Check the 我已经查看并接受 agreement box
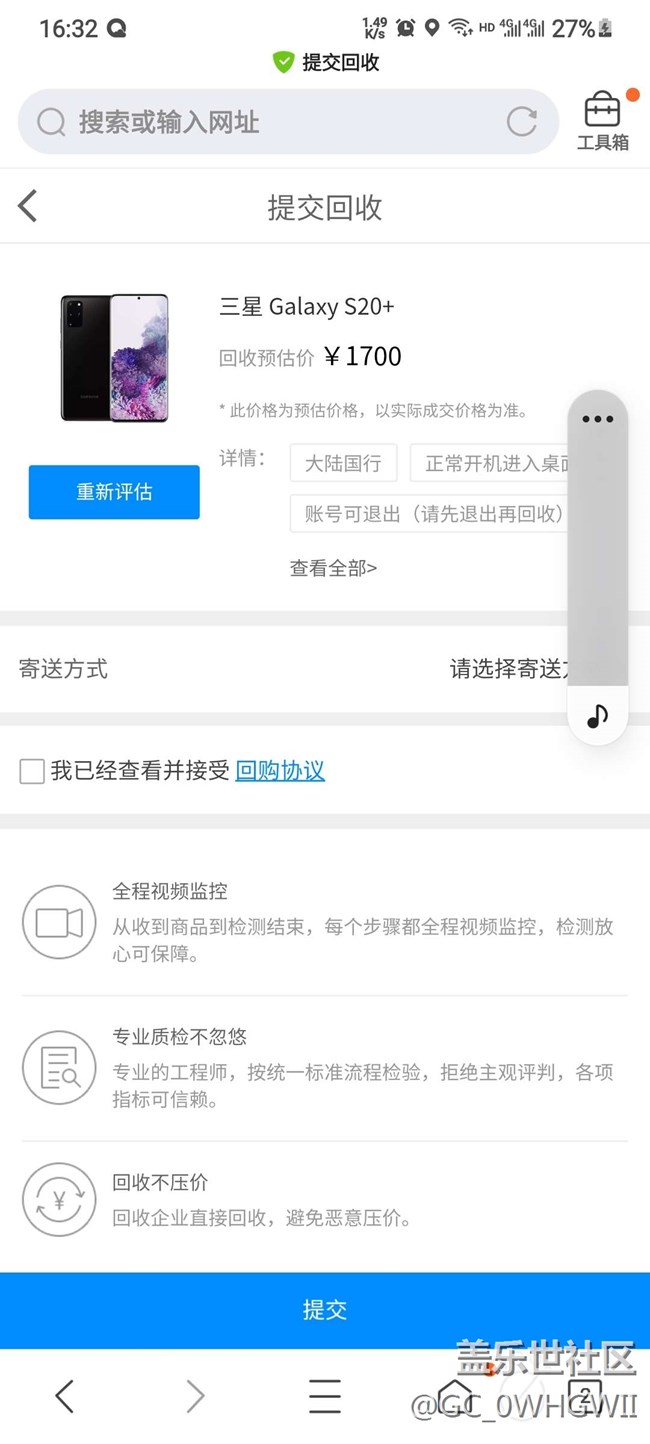This screenshot has height=1444, width=650. tap(32, 771)
